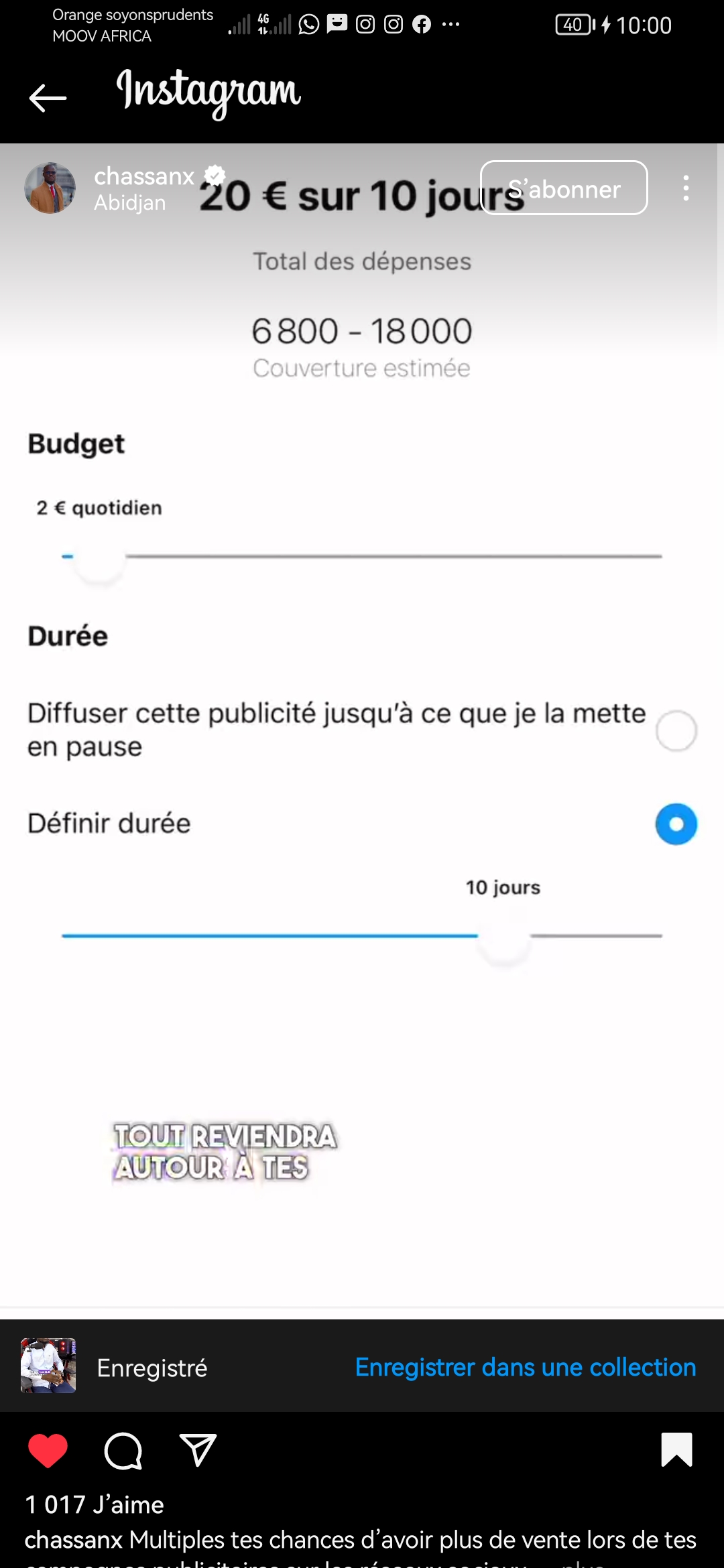Viewport: 724px width, 1568px height.
Task: View who liked via 1 017 J'aime
Action: tap(95, 1505)
